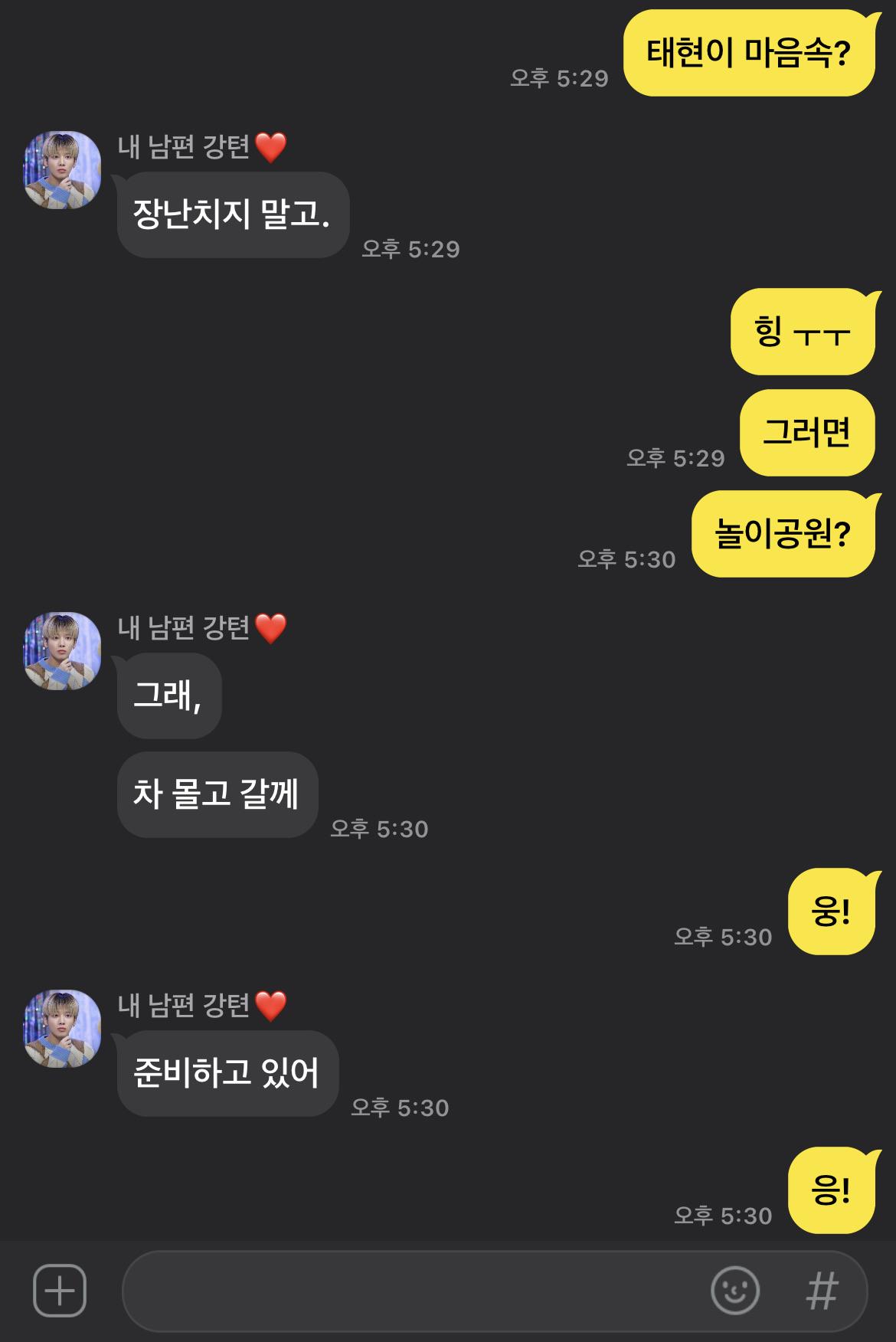This screenshot has height=1342, width=896.
Task: Open the hashtag search
Action: pyautogui.click(x=822, y=1291)
